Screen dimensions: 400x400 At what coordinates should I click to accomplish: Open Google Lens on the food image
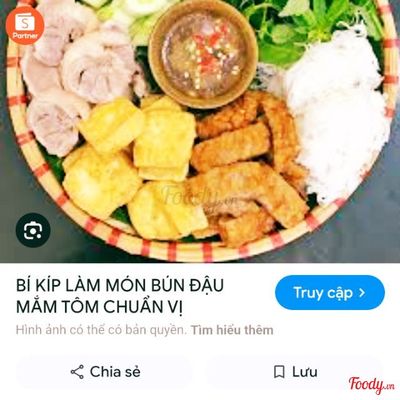(33, 230)
